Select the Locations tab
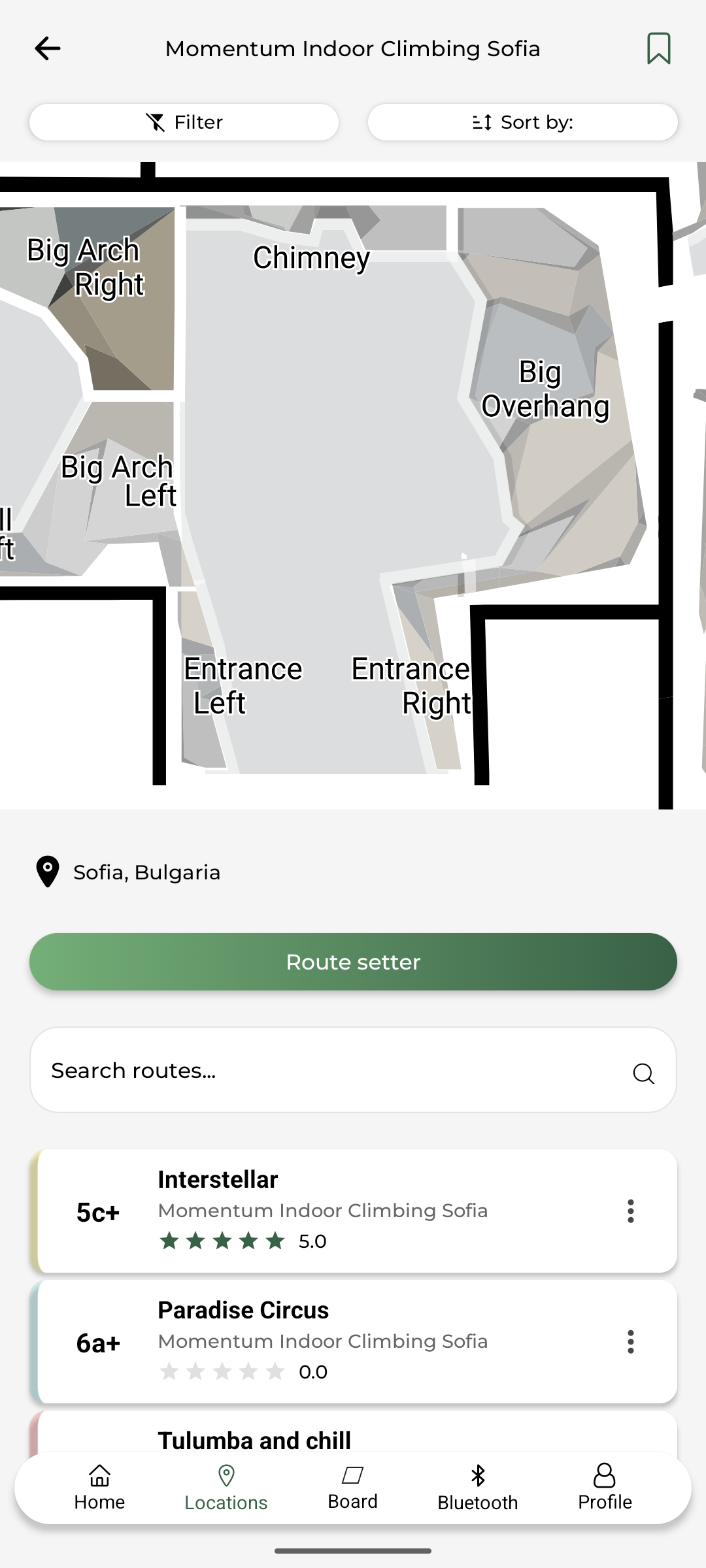 point(226,1488)
